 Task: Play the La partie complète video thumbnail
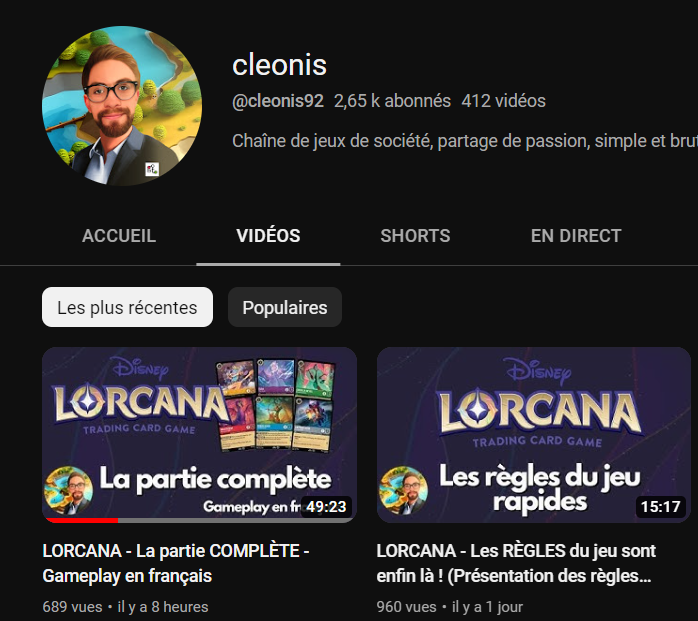[199, 434]
